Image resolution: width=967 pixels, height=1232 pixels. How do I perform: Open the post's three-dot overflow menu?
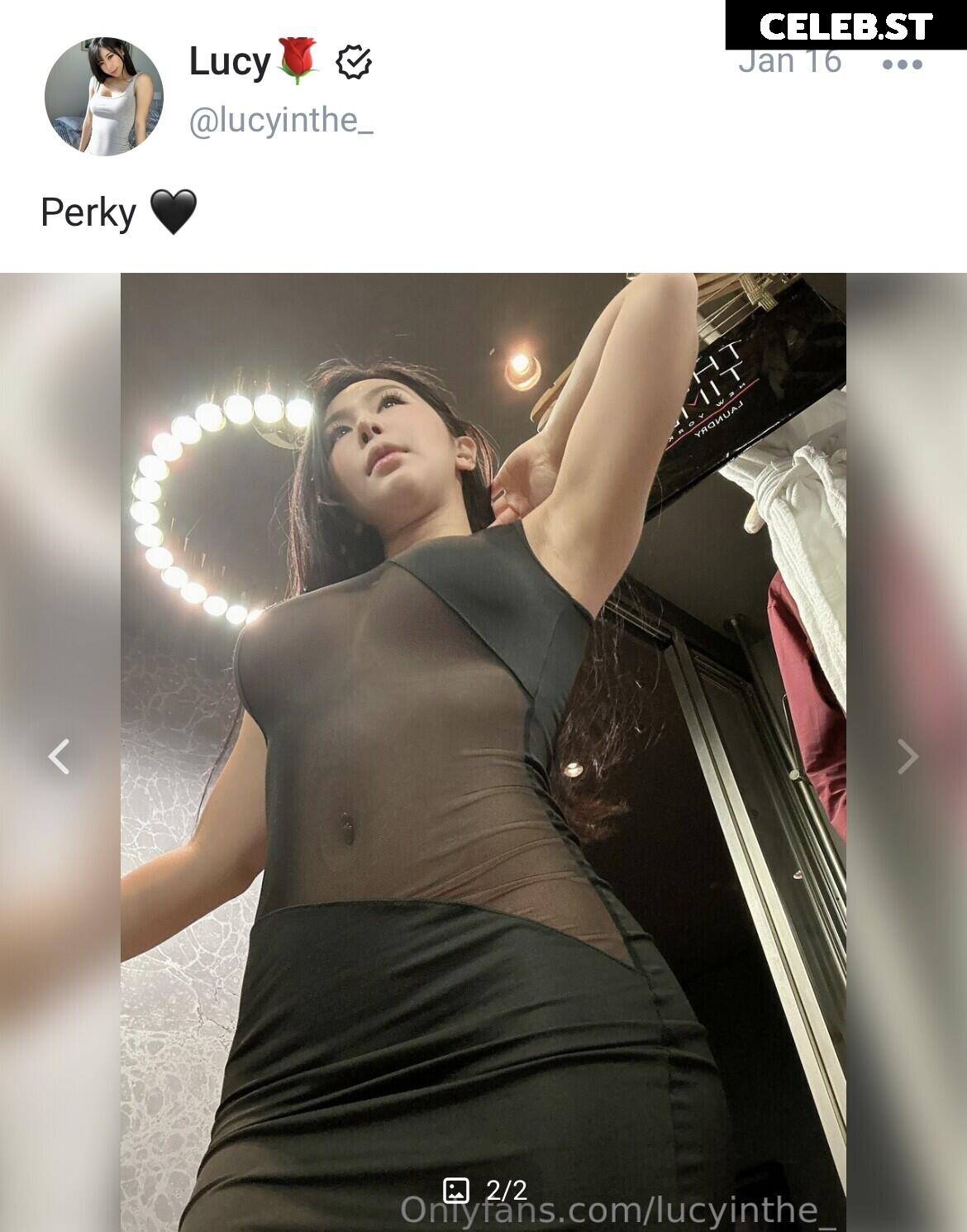point(902,64)
